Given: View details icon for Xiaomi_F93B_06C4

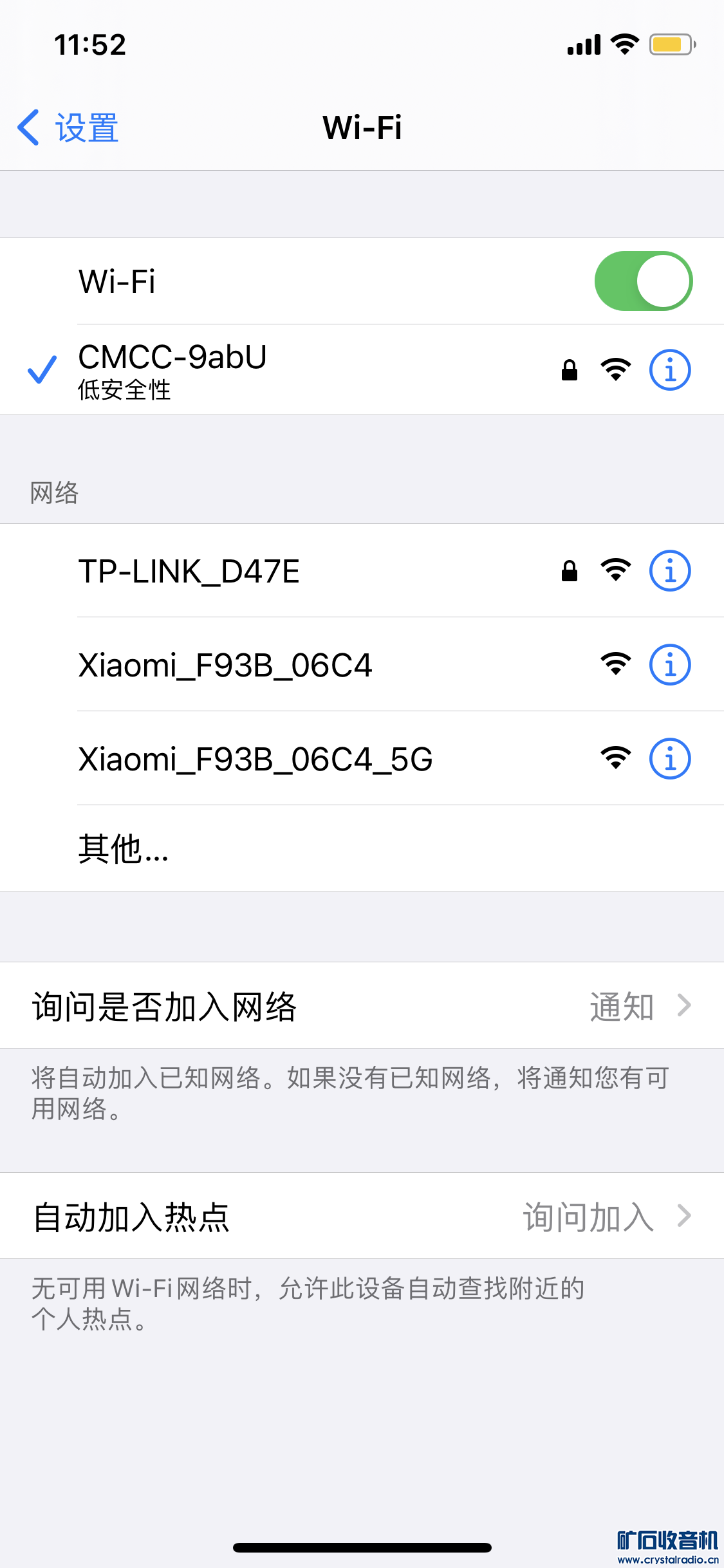Looking at the screenshot, I should [669, 665].
